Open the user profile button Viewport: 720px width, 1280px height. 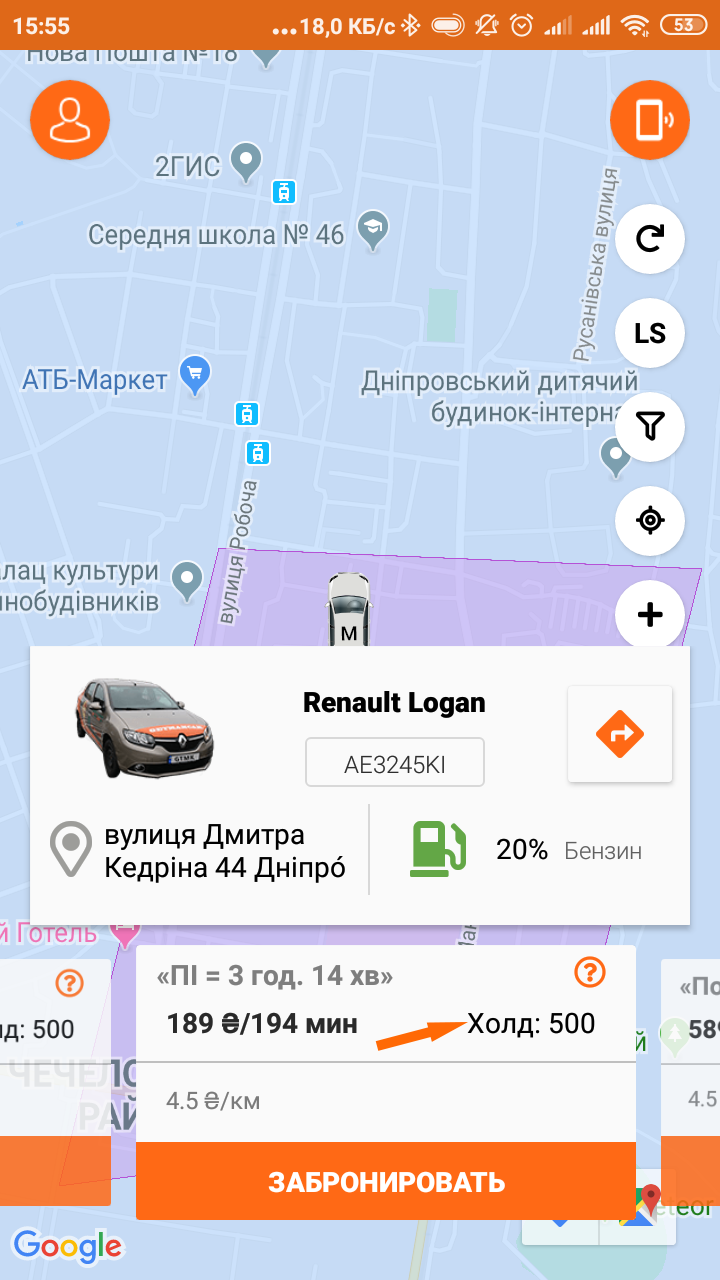pyautogui.click(x=70, y=120)
